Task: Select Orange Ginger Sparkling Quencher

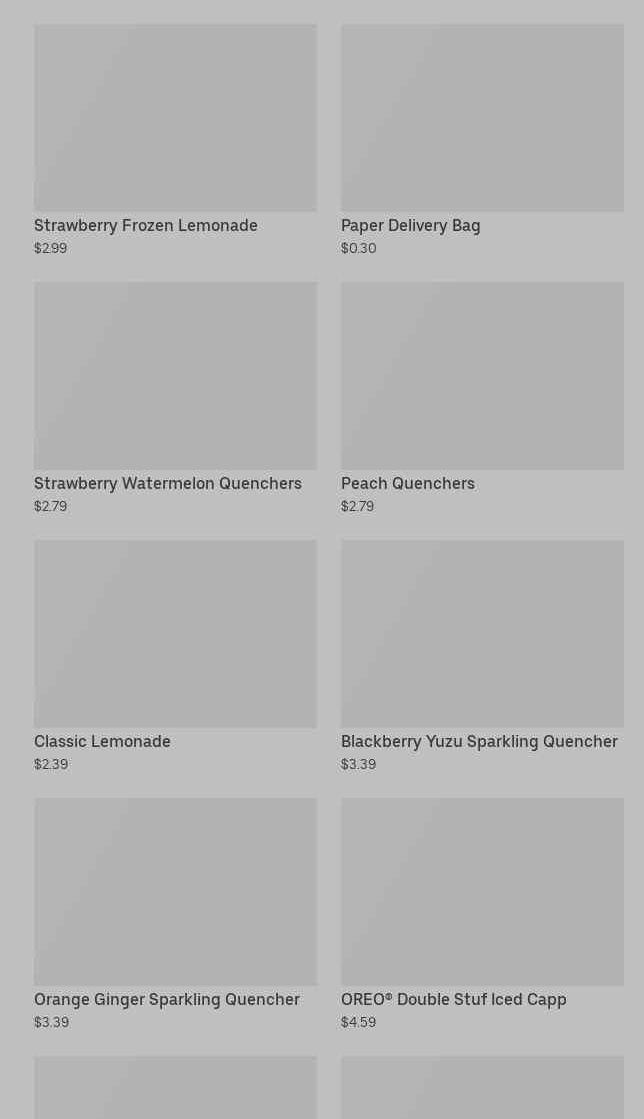Action: click(175, 915)
